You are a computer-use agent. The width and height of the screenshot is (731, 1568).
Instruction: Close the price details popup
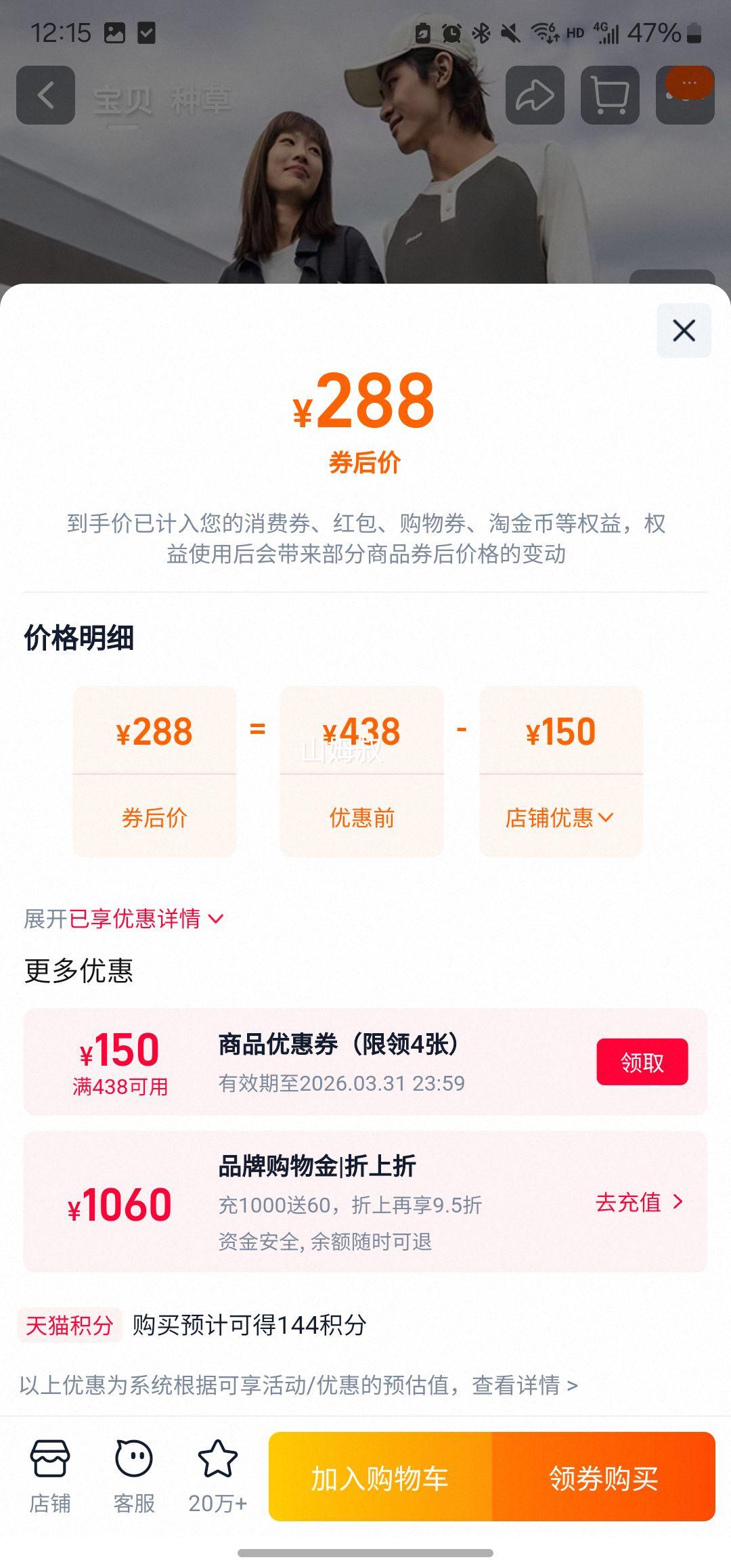(683, 331)
